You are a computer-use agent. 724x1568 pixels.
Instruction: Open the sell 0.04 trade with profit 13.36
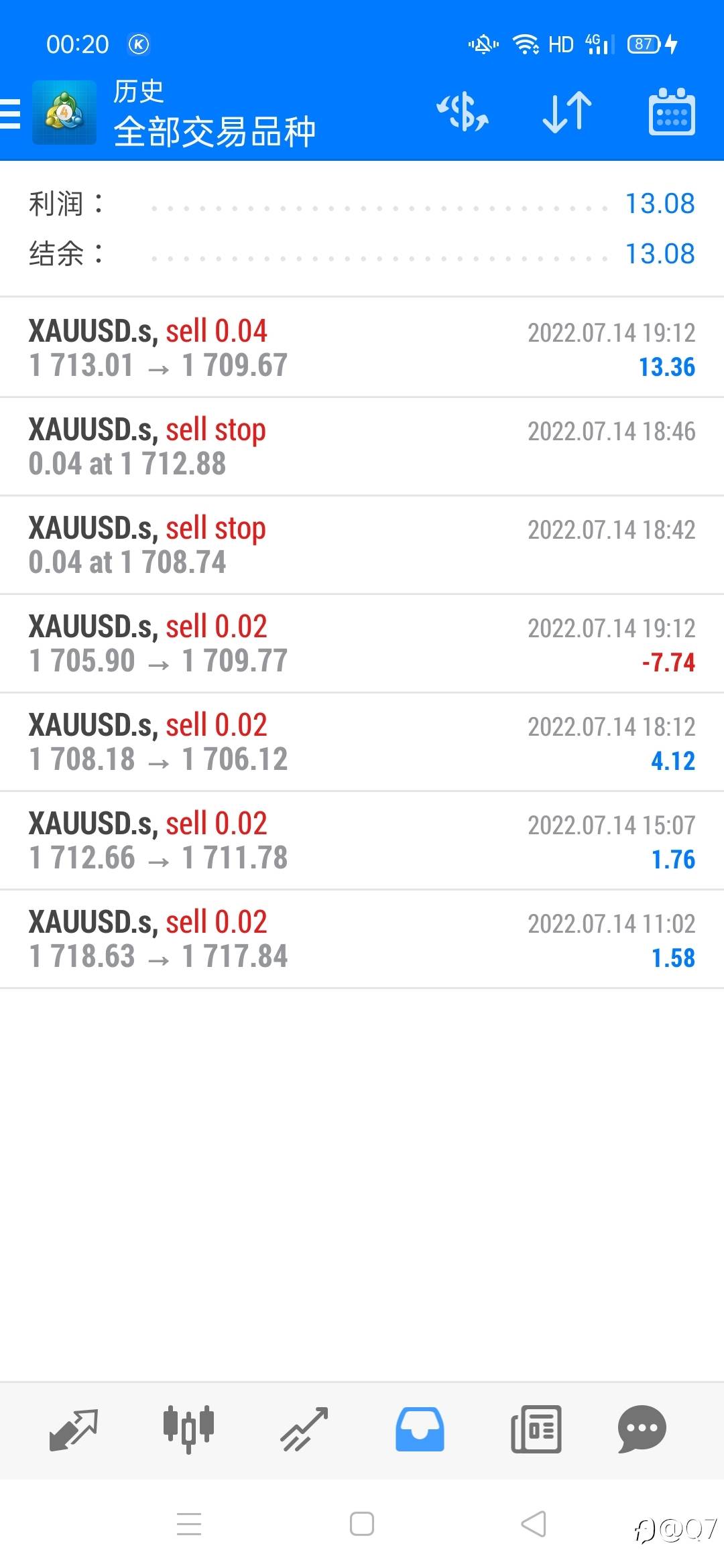pyautogui.click(x=362, y=348)
